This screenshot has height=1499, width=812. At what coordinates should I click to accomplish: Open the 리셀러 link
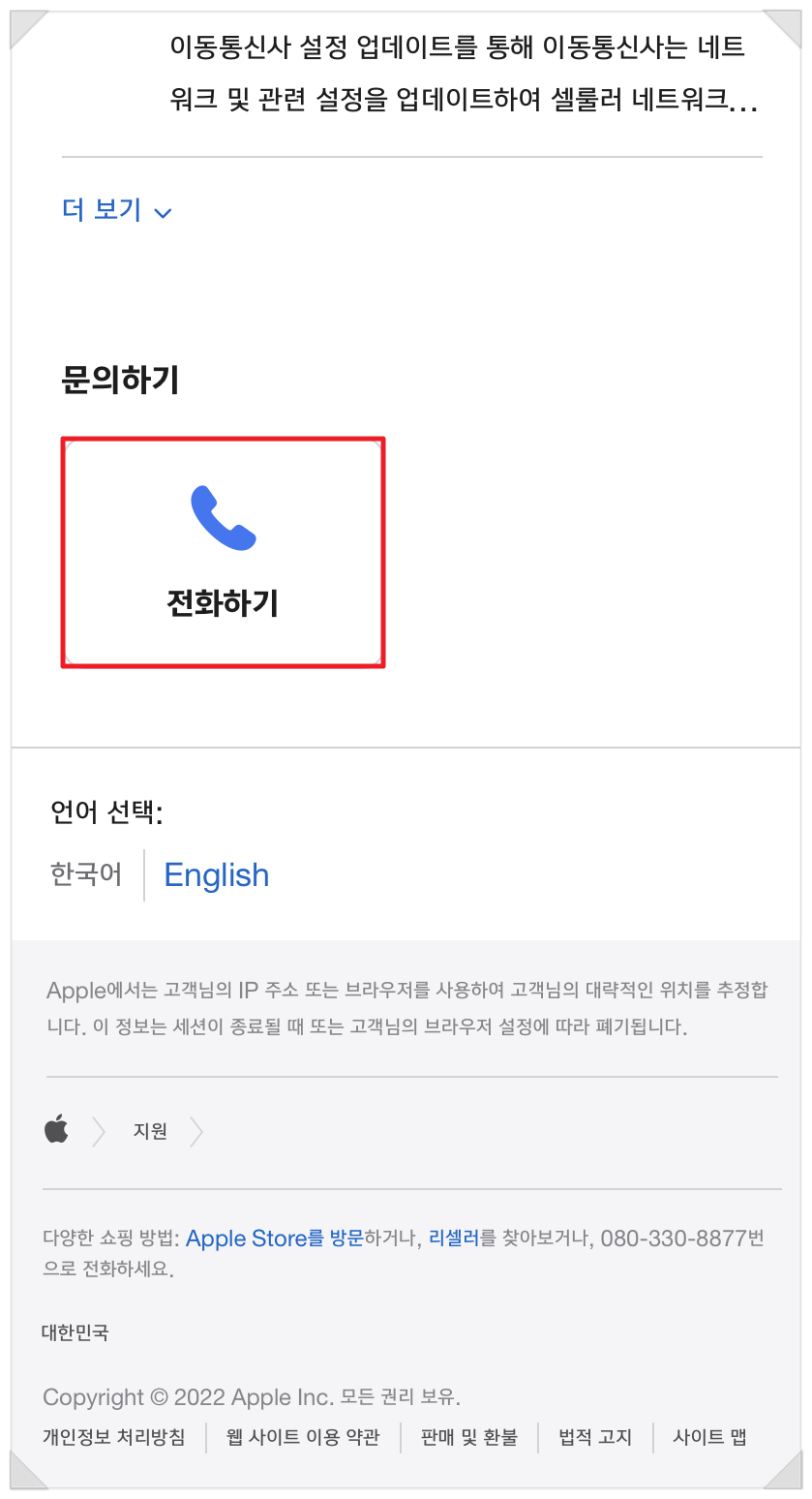pos(454,1239)
